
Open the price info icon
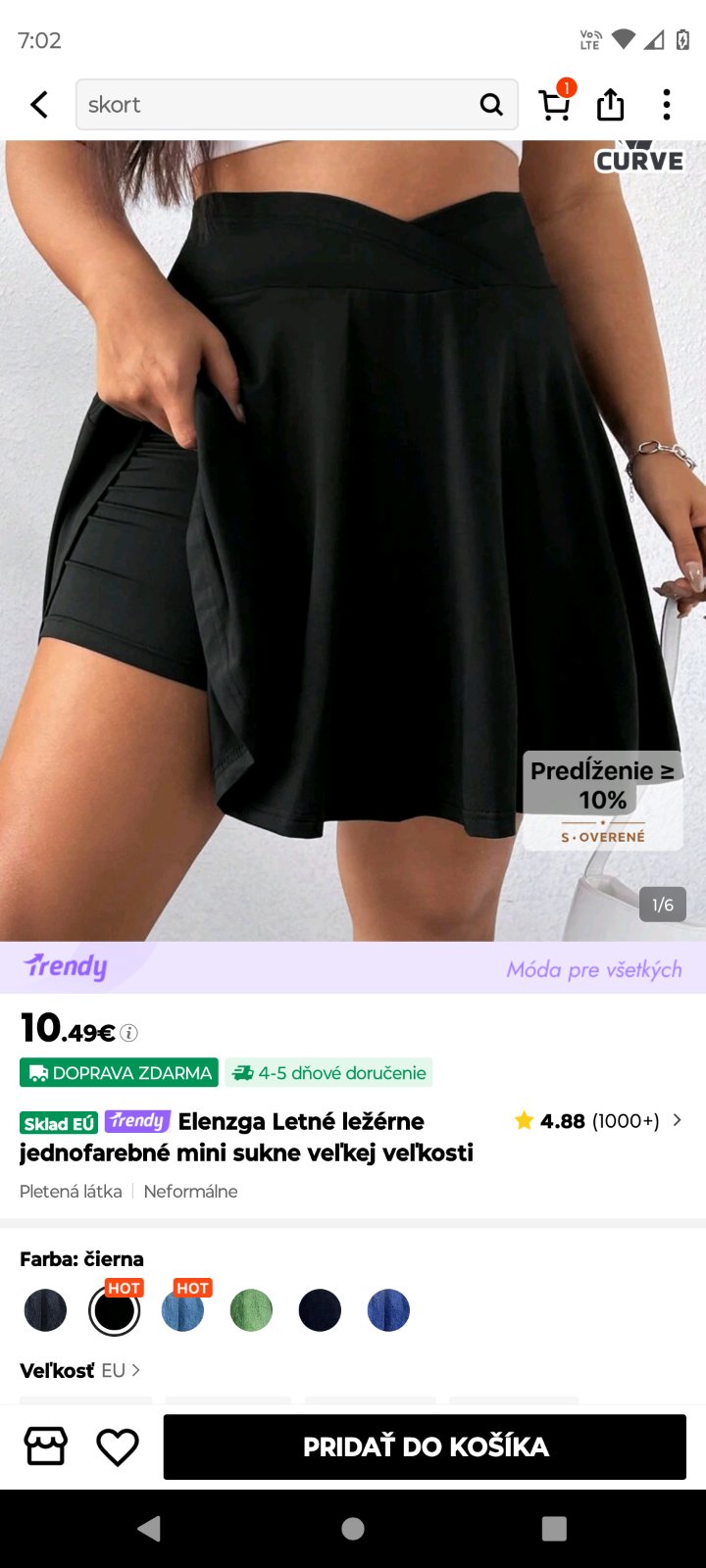click(x=129, y=1033)
